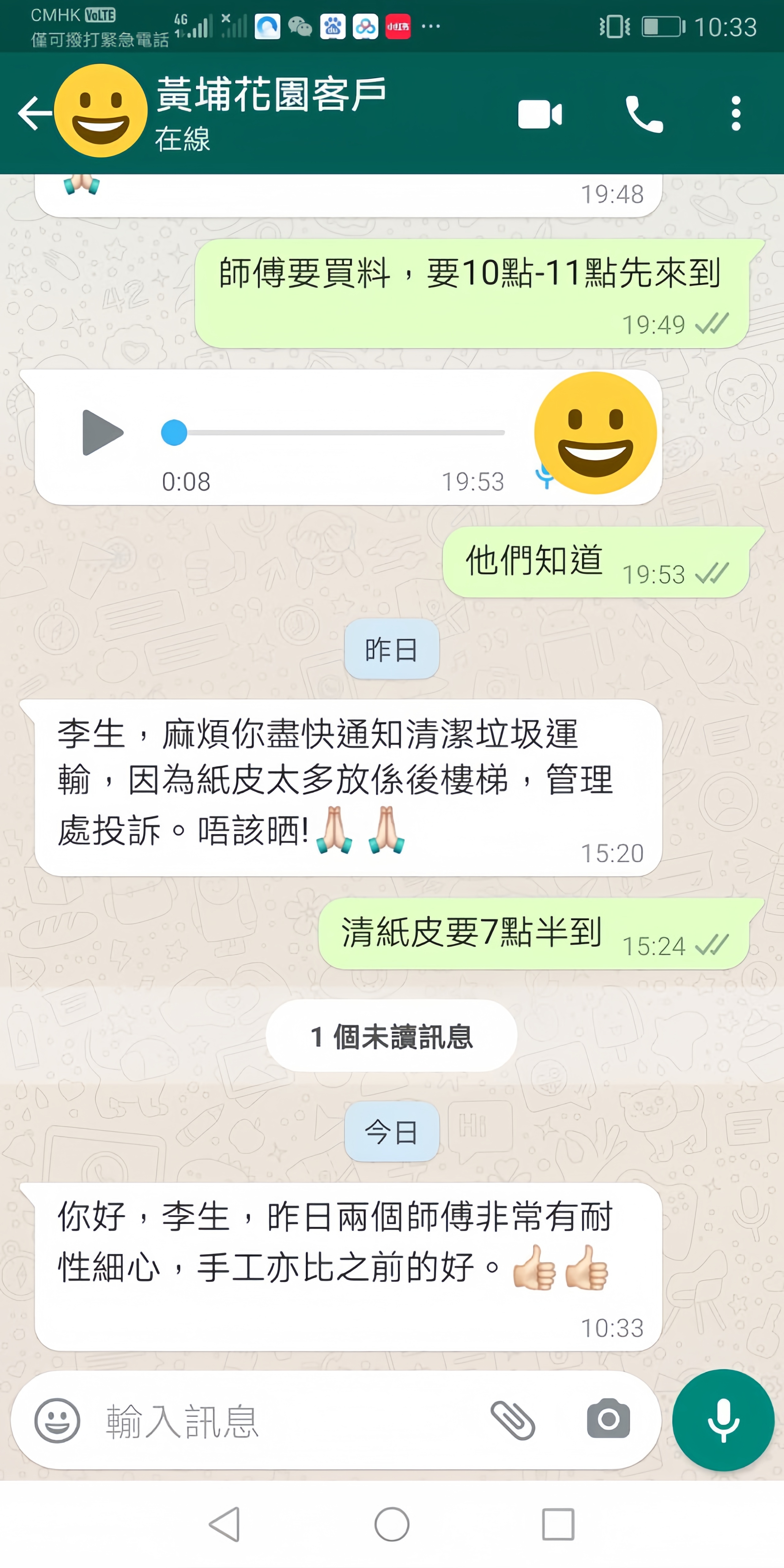The width and height of the screenshot is (784, 1568).
Task: Go back to the chat list
Action: click(x=35, y=113)
